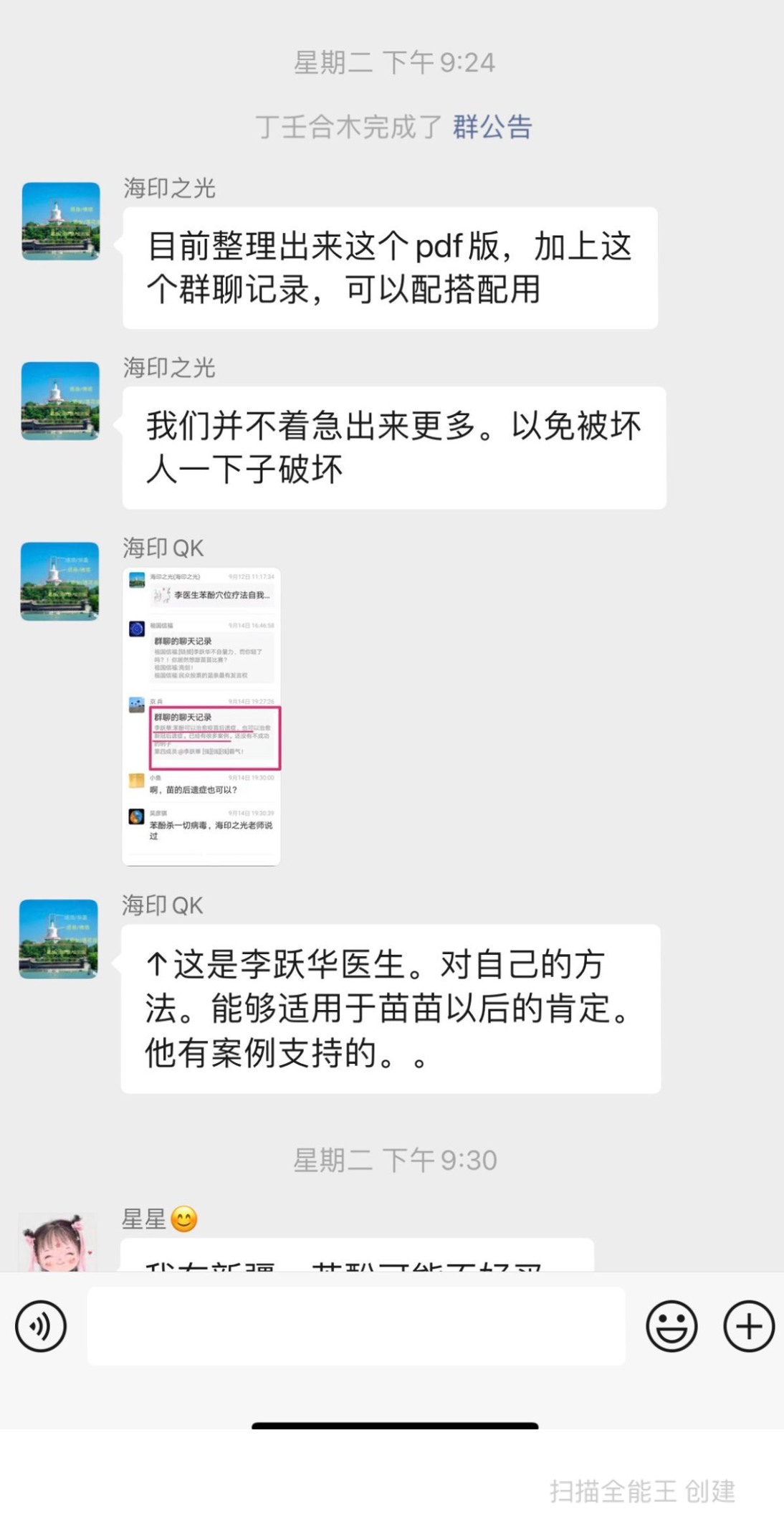Tap 海印之光's avatar beside the pdf版 message
784x1529 pixels.
[x=61, y=221]
